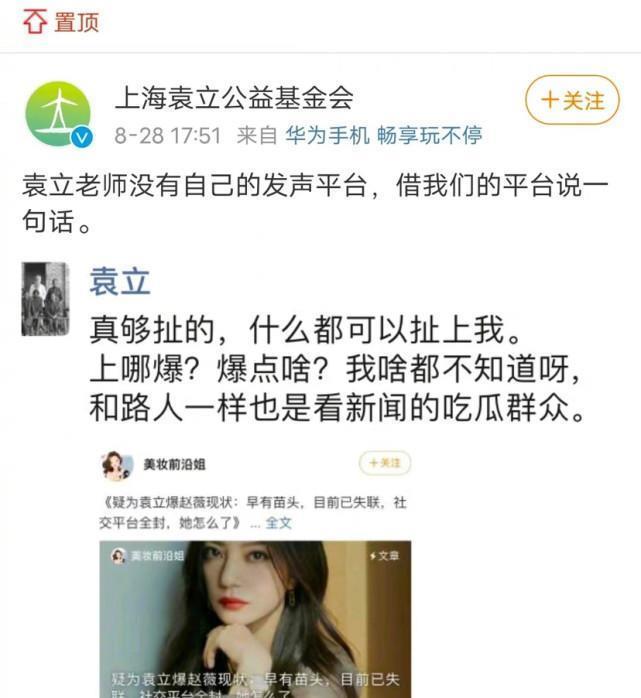Follow 上海袁立公益基金会 with the +关注 button

tap(572, 101)
